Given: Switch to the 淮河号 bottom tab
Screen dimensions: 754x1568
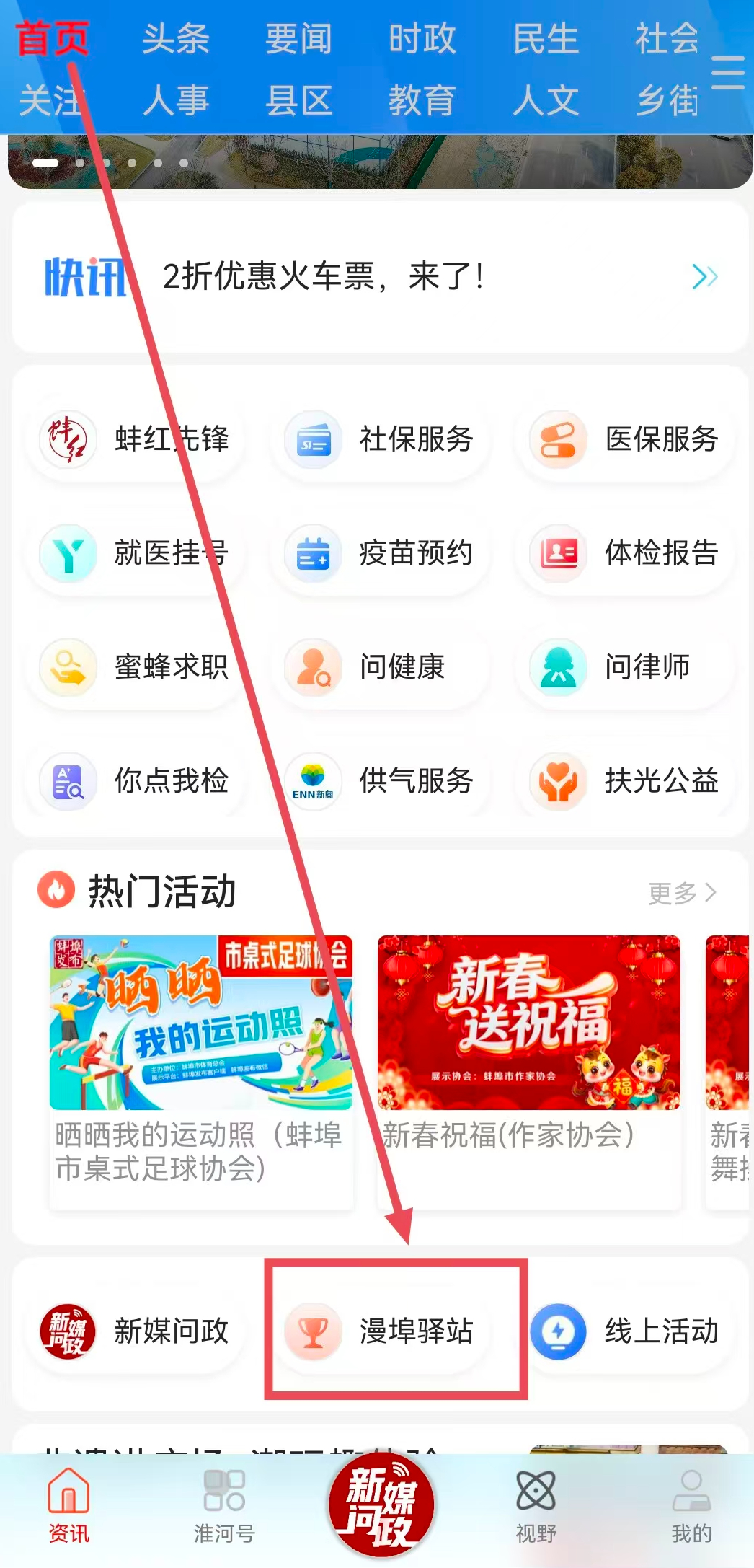Looking at the screenshot, I should (224, 1506).
